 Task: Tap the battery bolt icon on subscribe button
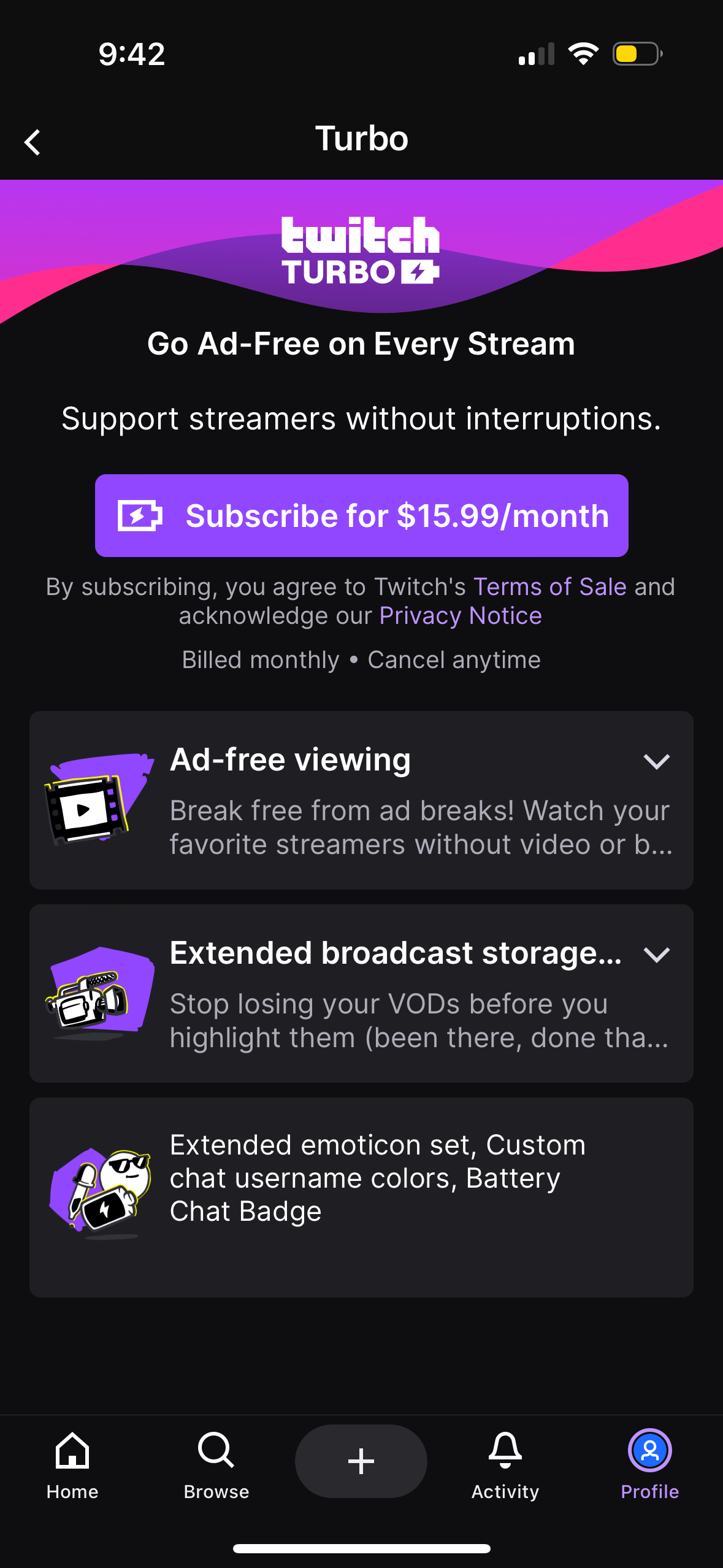pyautogui.click(x=140, y=515)
